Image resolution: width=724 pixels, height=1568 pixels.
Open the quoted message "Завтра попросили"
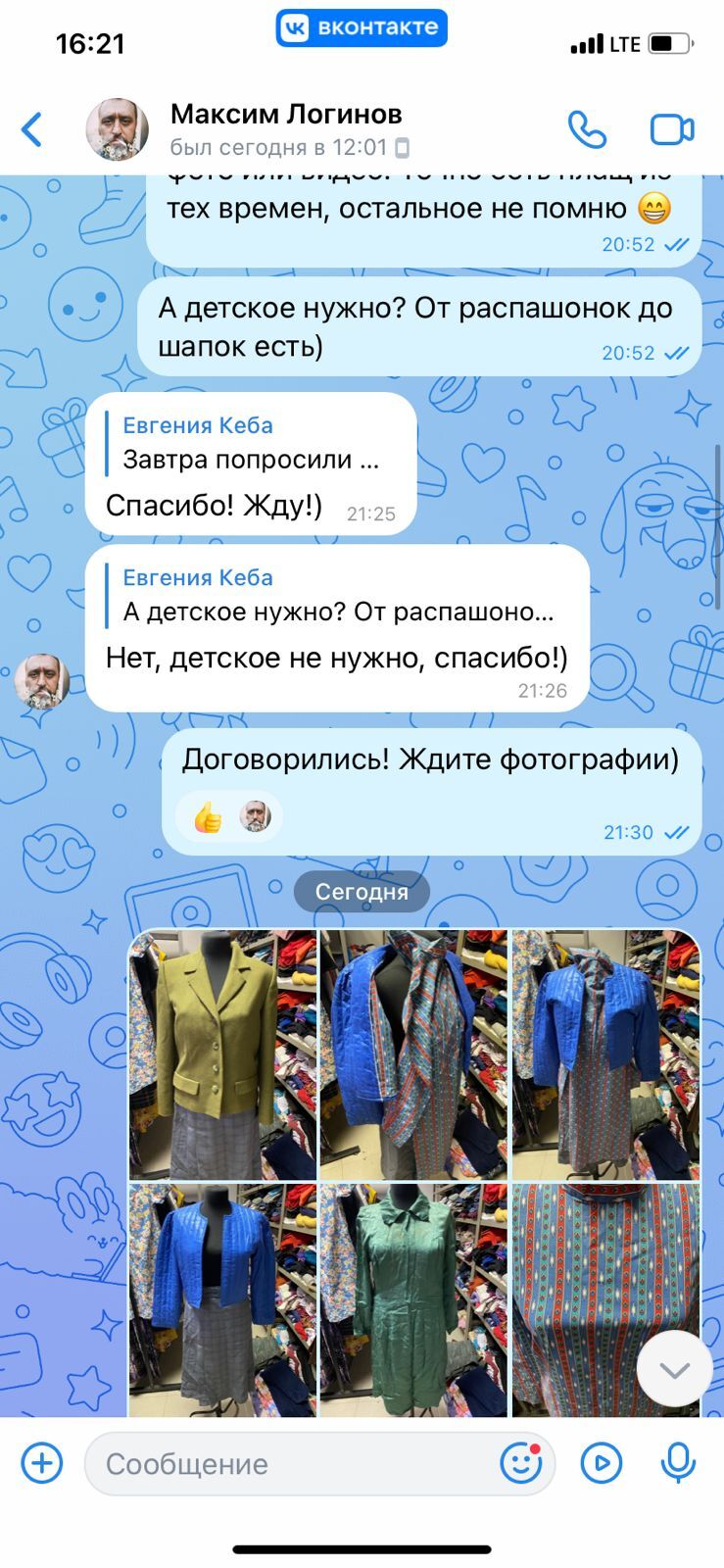click(251, 443)
